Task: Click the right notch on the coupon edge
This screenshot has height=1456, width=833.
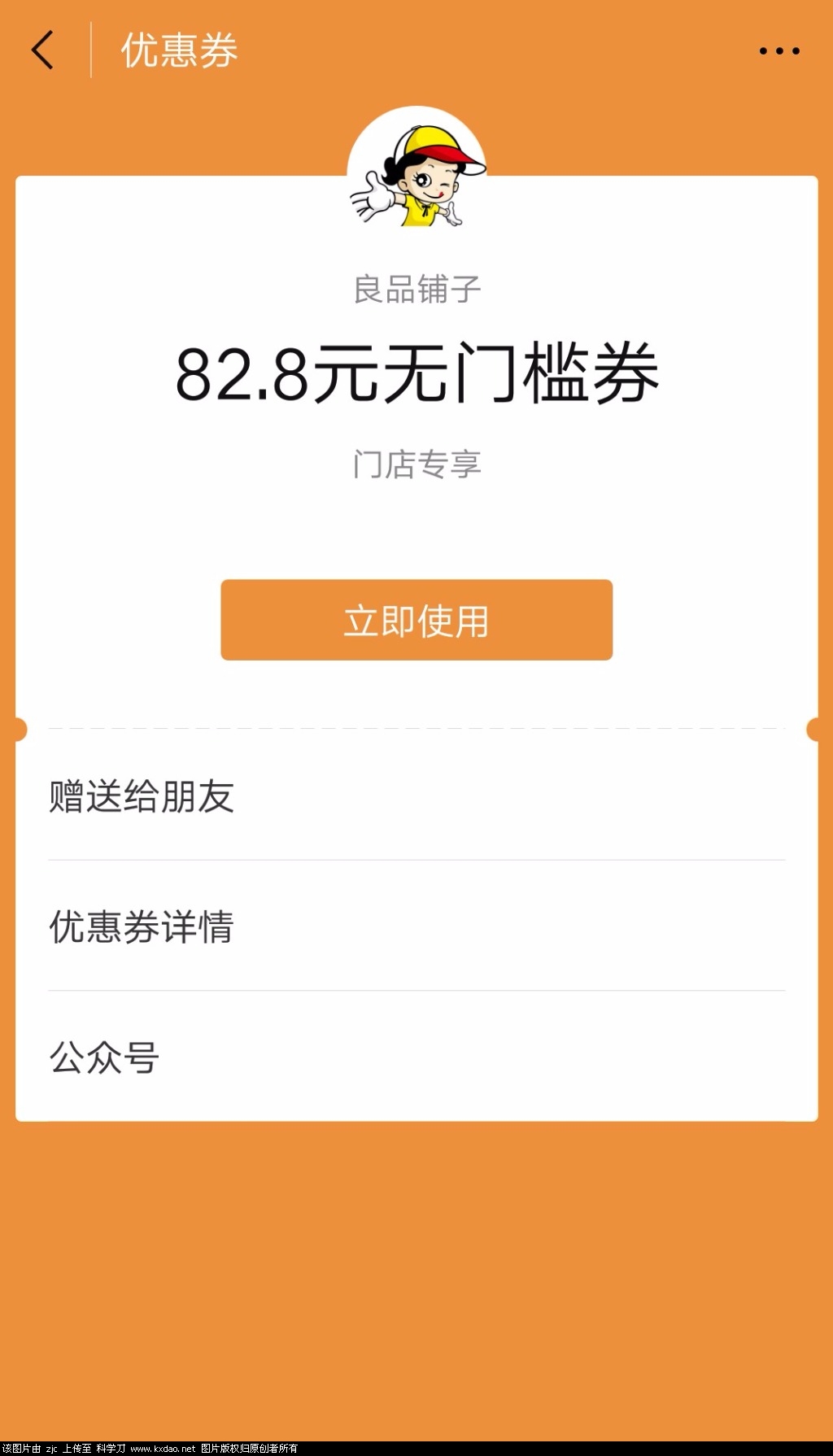Action: tap(814, 727)
